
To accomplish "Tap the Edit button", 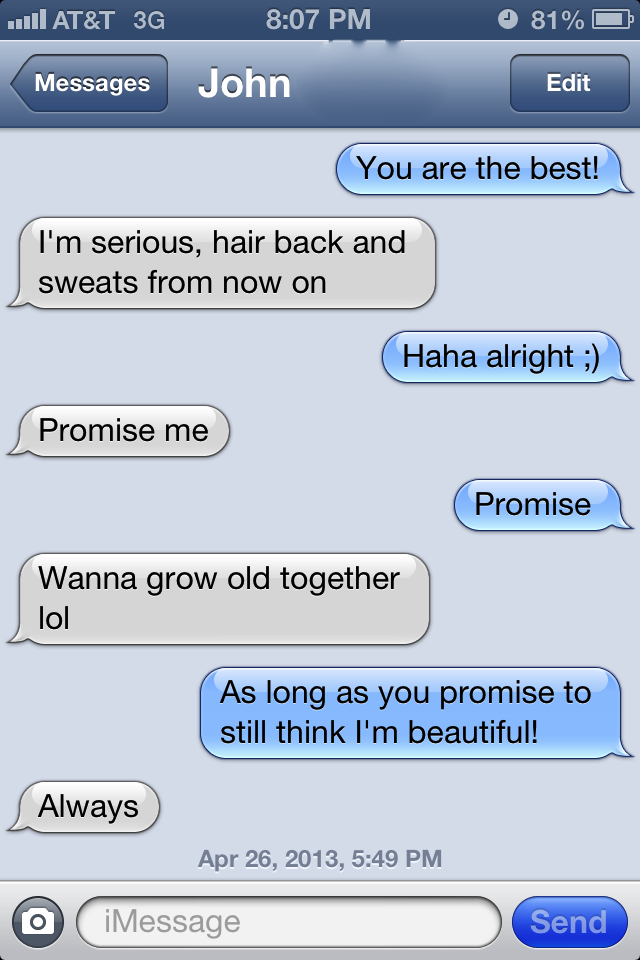I will pyautogui.click(x=568, y=84).
